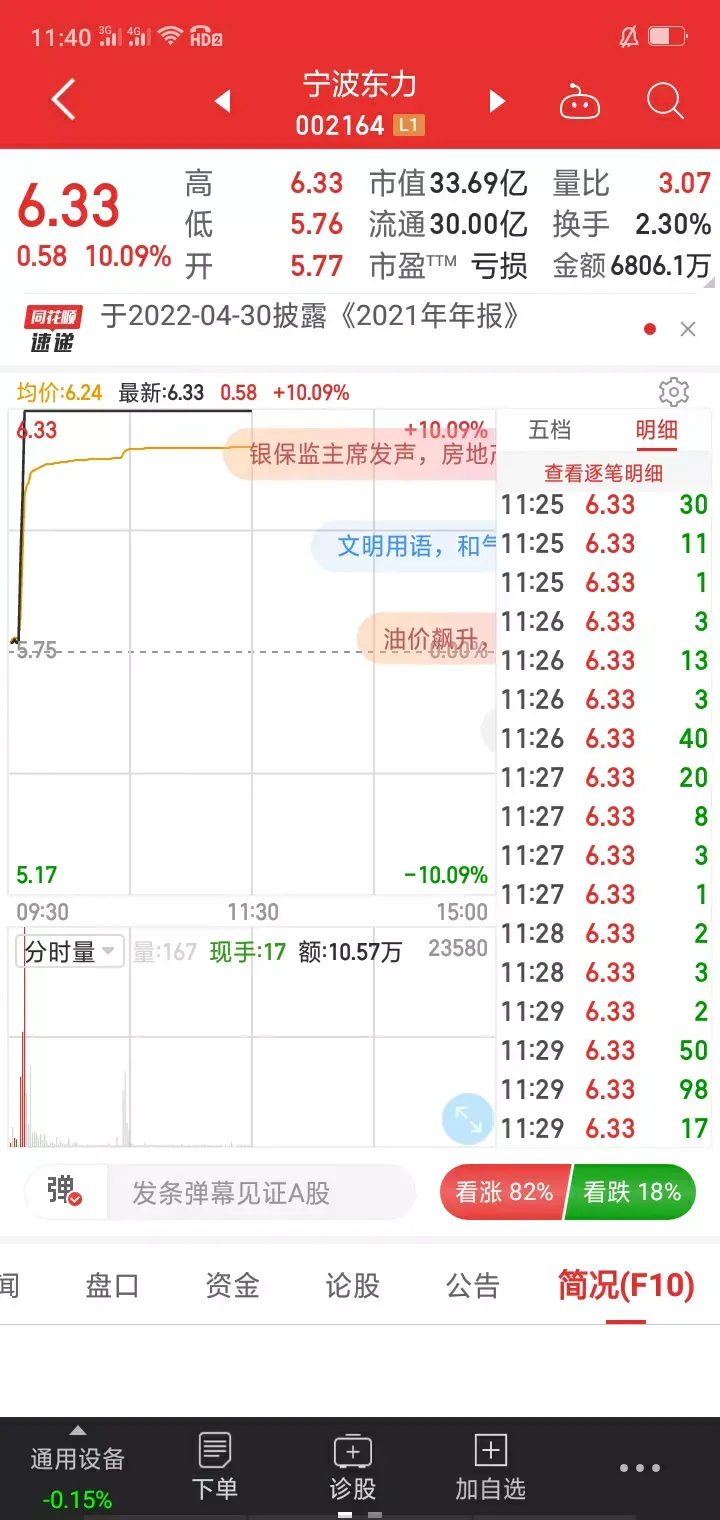The image size is (720, 1520).
Task: Vote 看跌 18%
Action: coord(632,1192)
